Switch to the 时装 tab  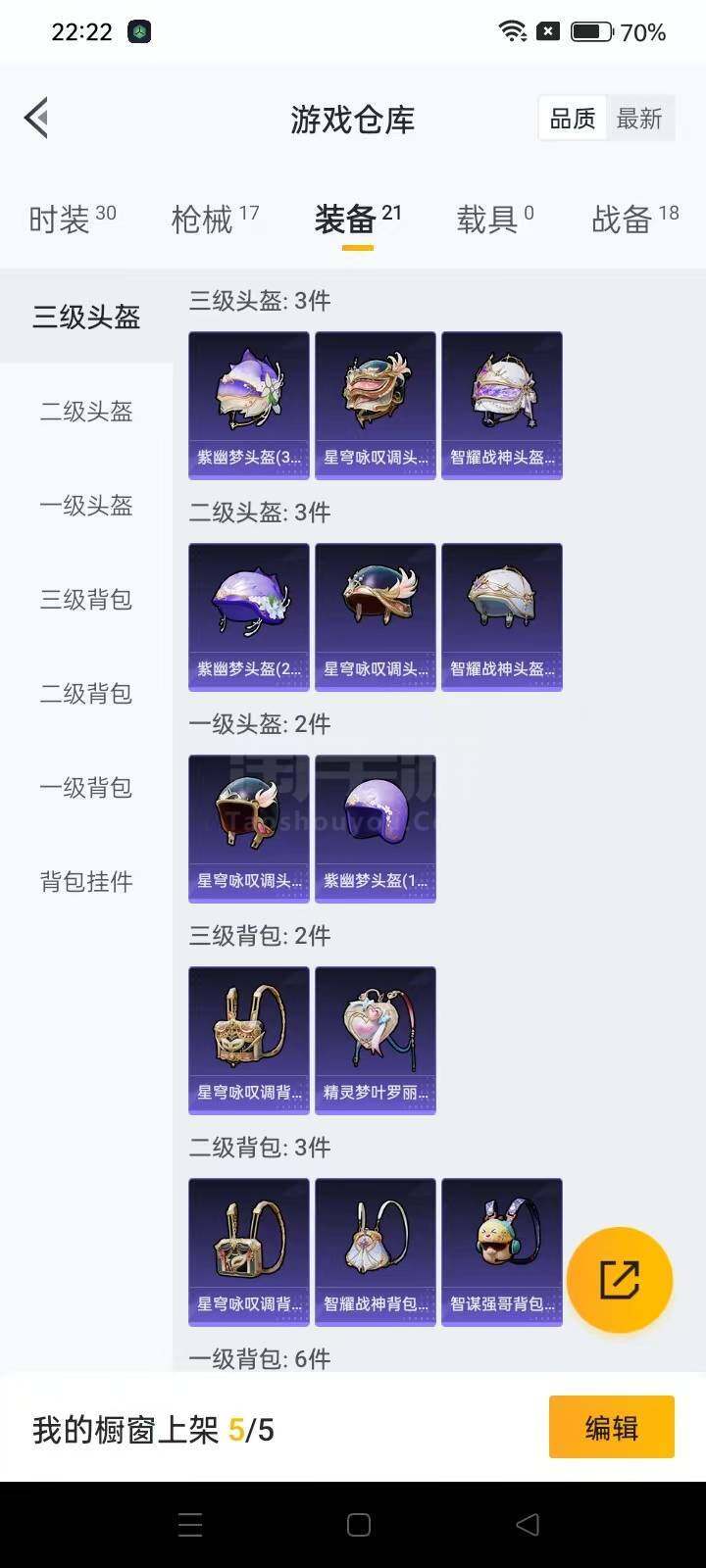[x=72, y=219]
